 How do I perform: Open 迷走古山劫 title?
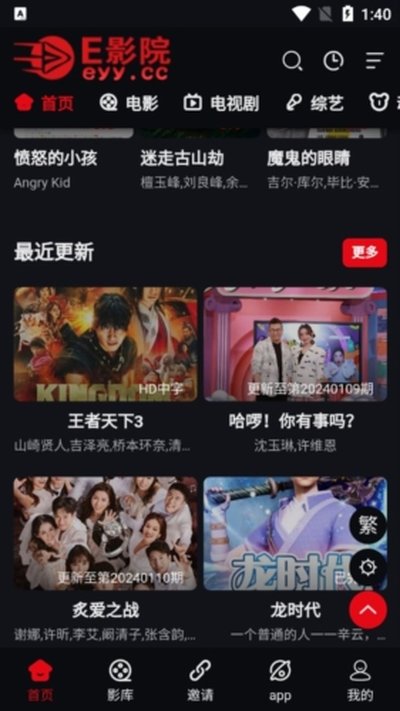[182, 158]
